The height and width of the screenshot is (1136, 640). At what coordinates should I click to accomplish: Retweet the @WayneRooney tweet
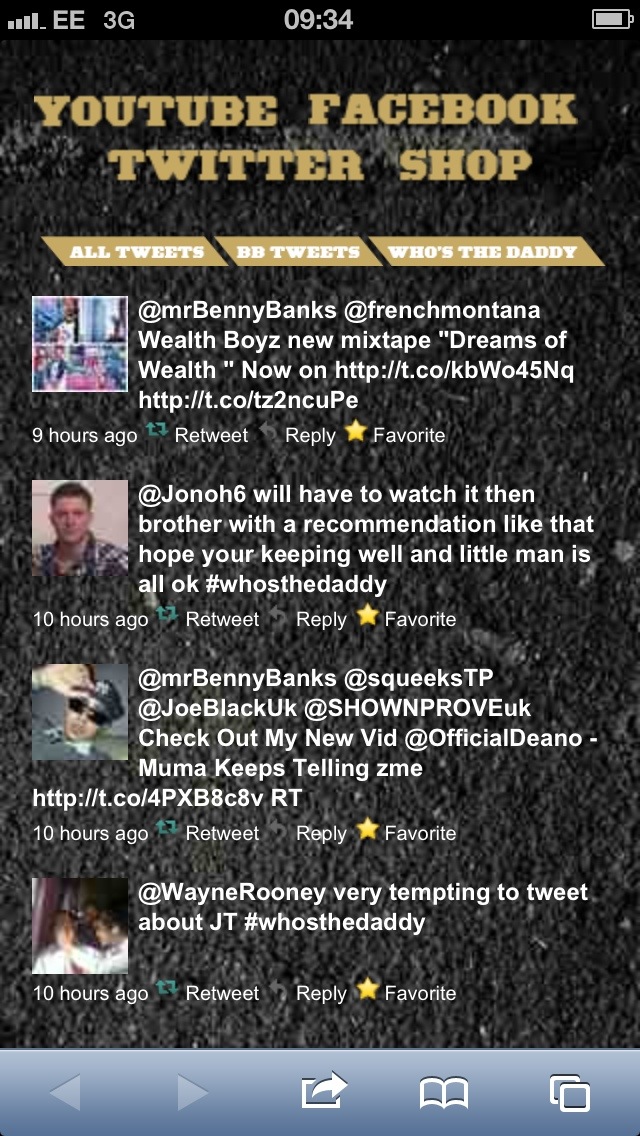[x=208, y=992]
